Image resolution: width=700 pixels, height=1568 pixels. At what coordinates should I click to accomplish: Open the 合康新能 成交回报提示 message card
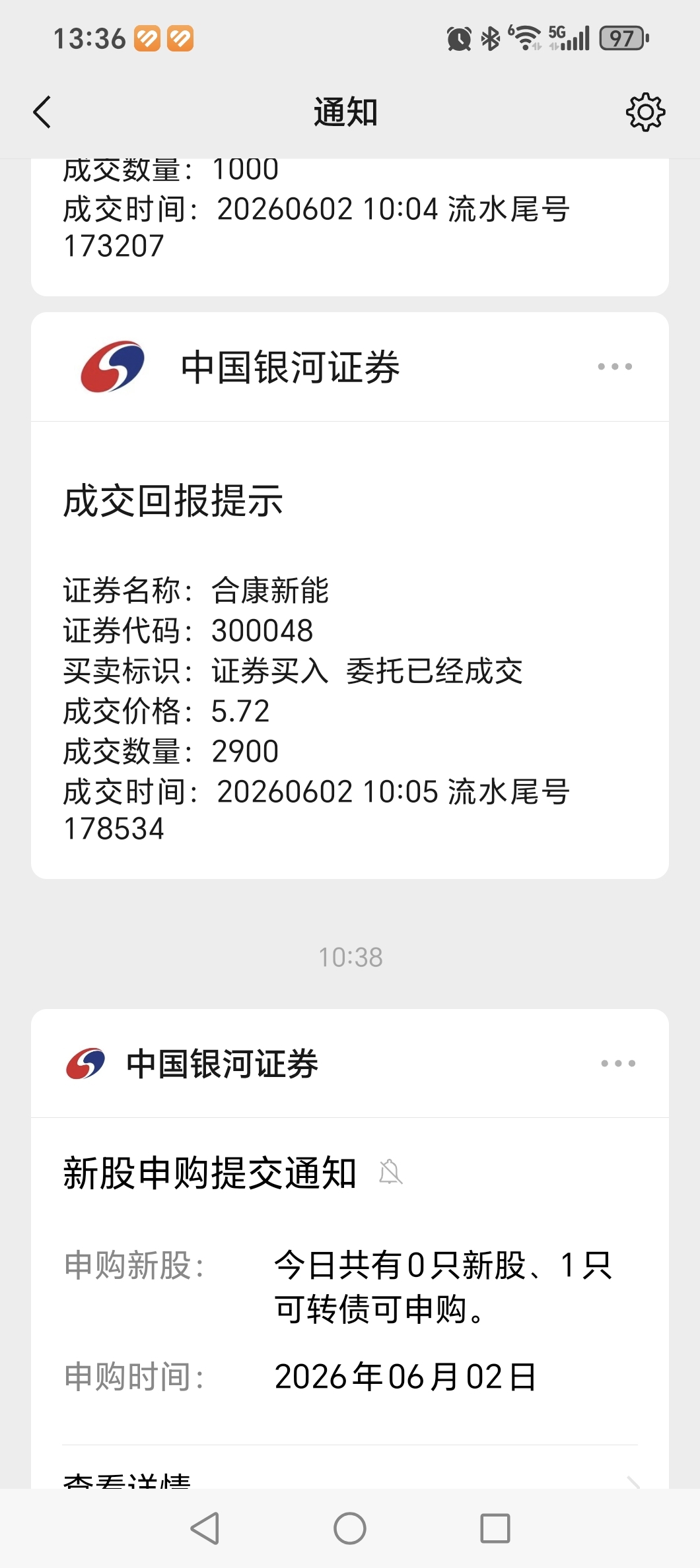350,650
